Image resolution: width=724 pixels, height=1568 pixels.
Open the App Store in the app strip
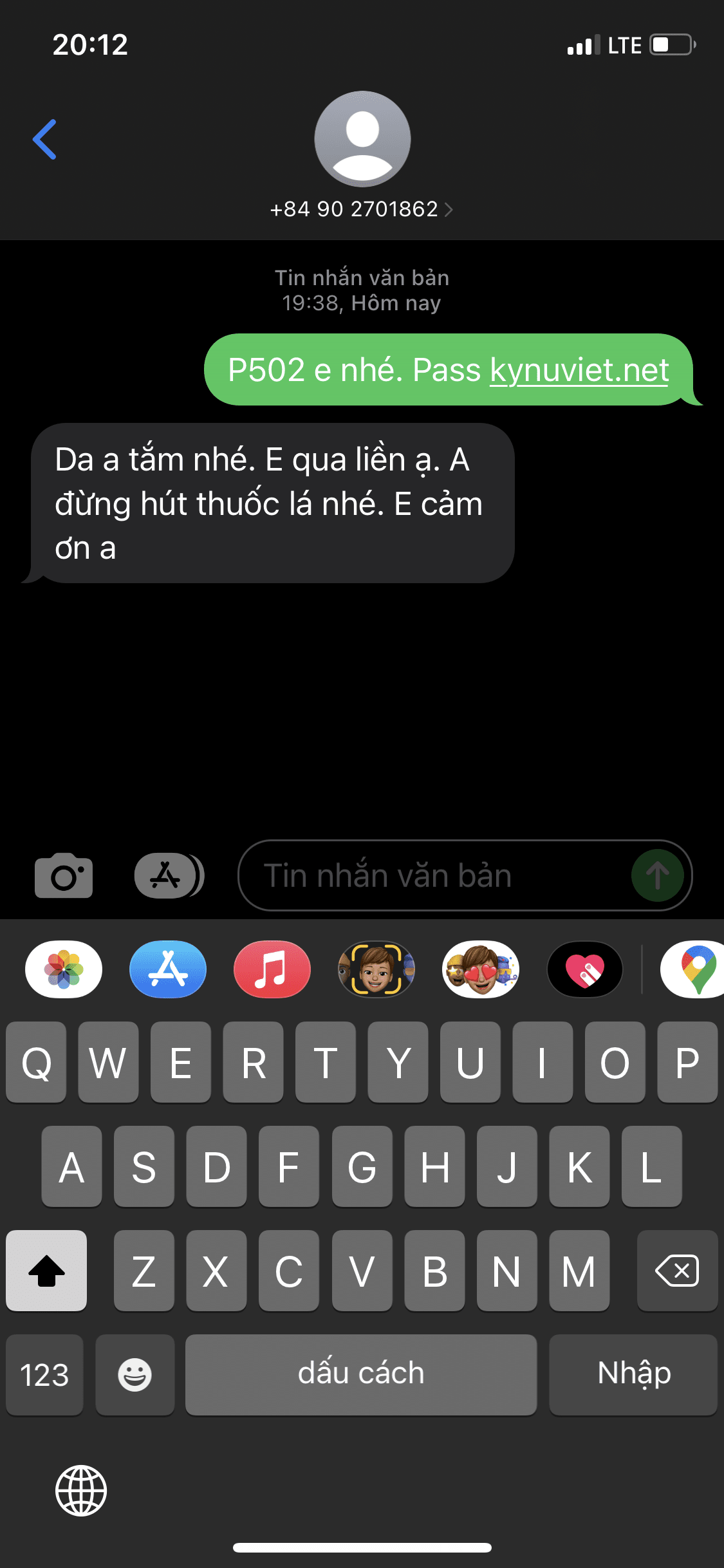(167, 969)
